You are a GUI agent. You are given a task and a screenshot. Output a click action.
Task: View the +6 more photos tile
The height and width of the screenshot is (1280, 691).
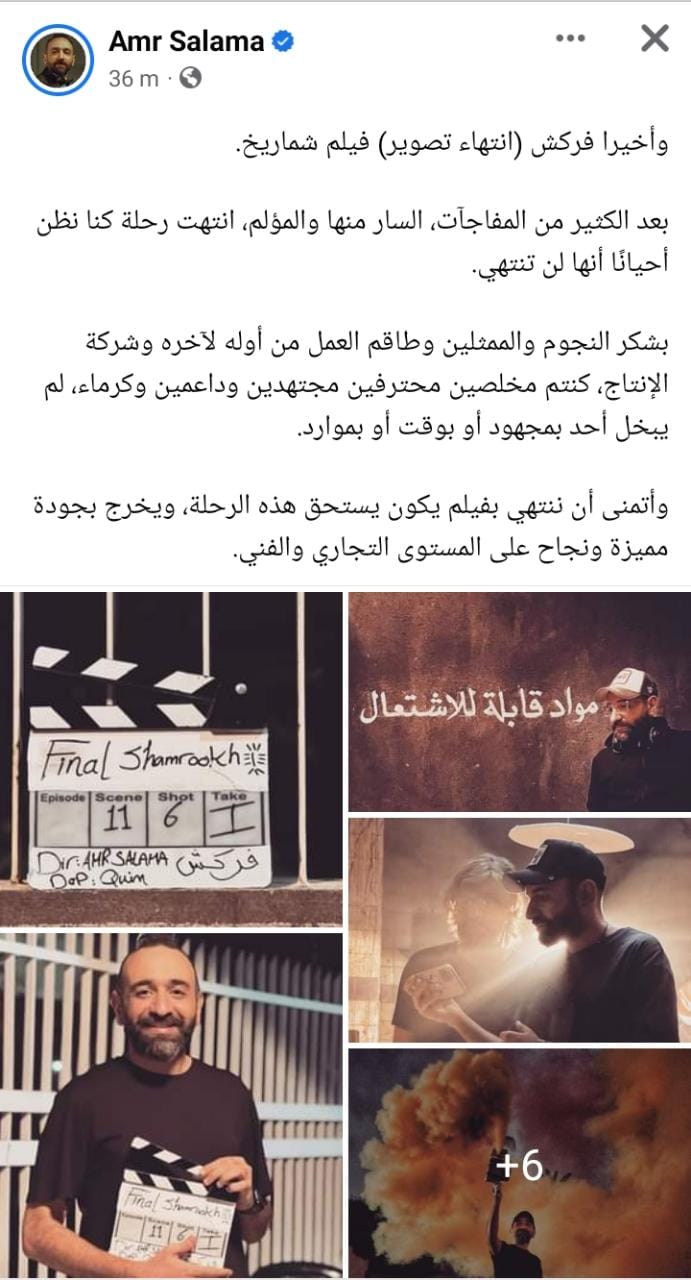coord(519,1164)
